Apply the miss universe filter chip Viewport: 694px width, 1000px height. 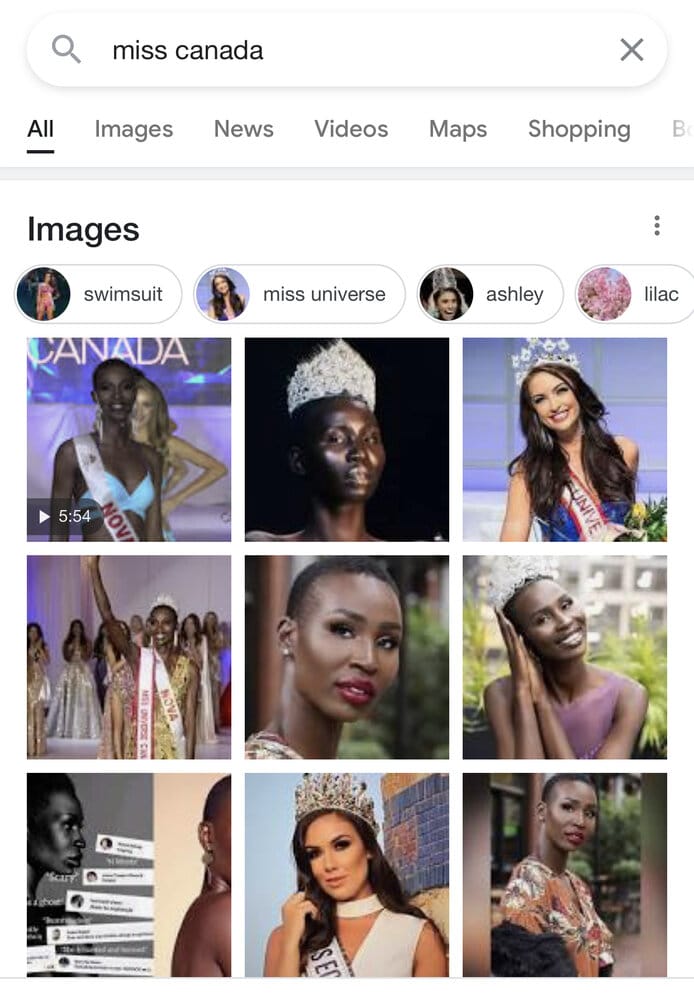(299, 294)
